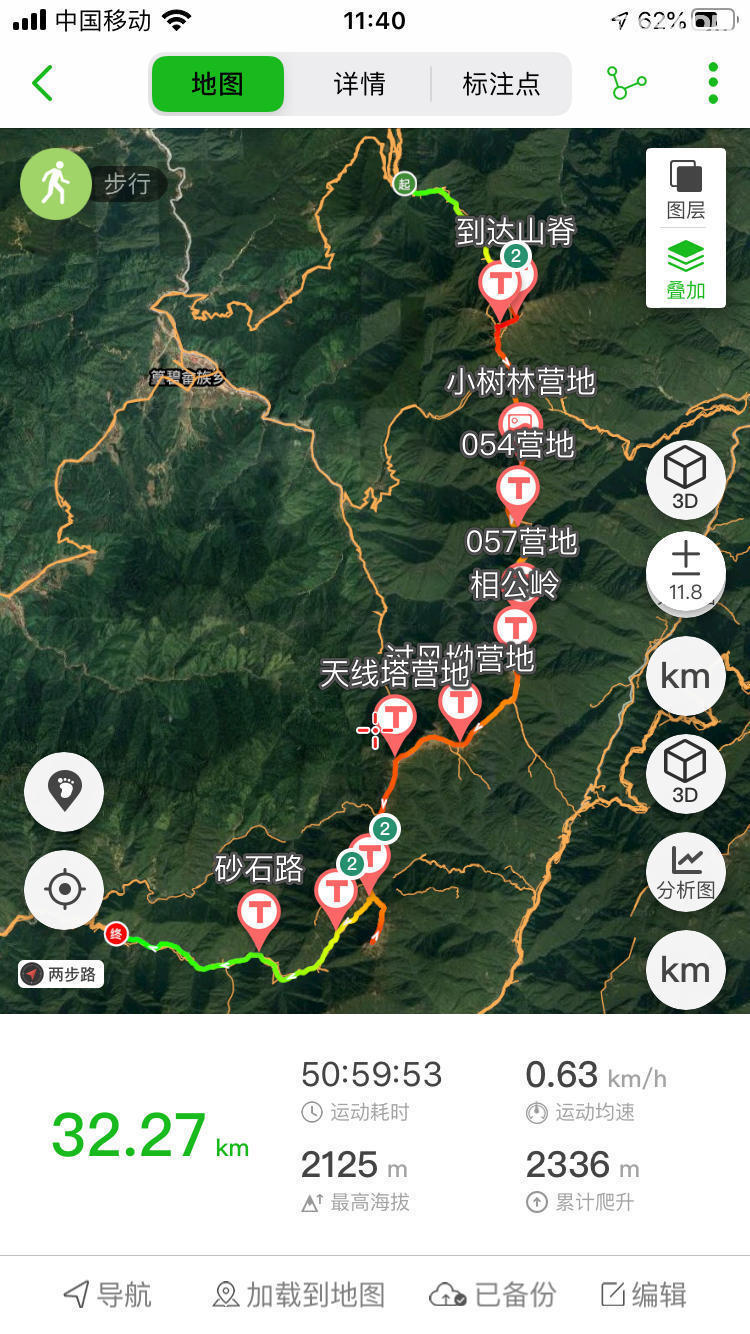Select the 天线塔营地 waypoint marker
The image size is (750, 1334).
tap(395, 720)
